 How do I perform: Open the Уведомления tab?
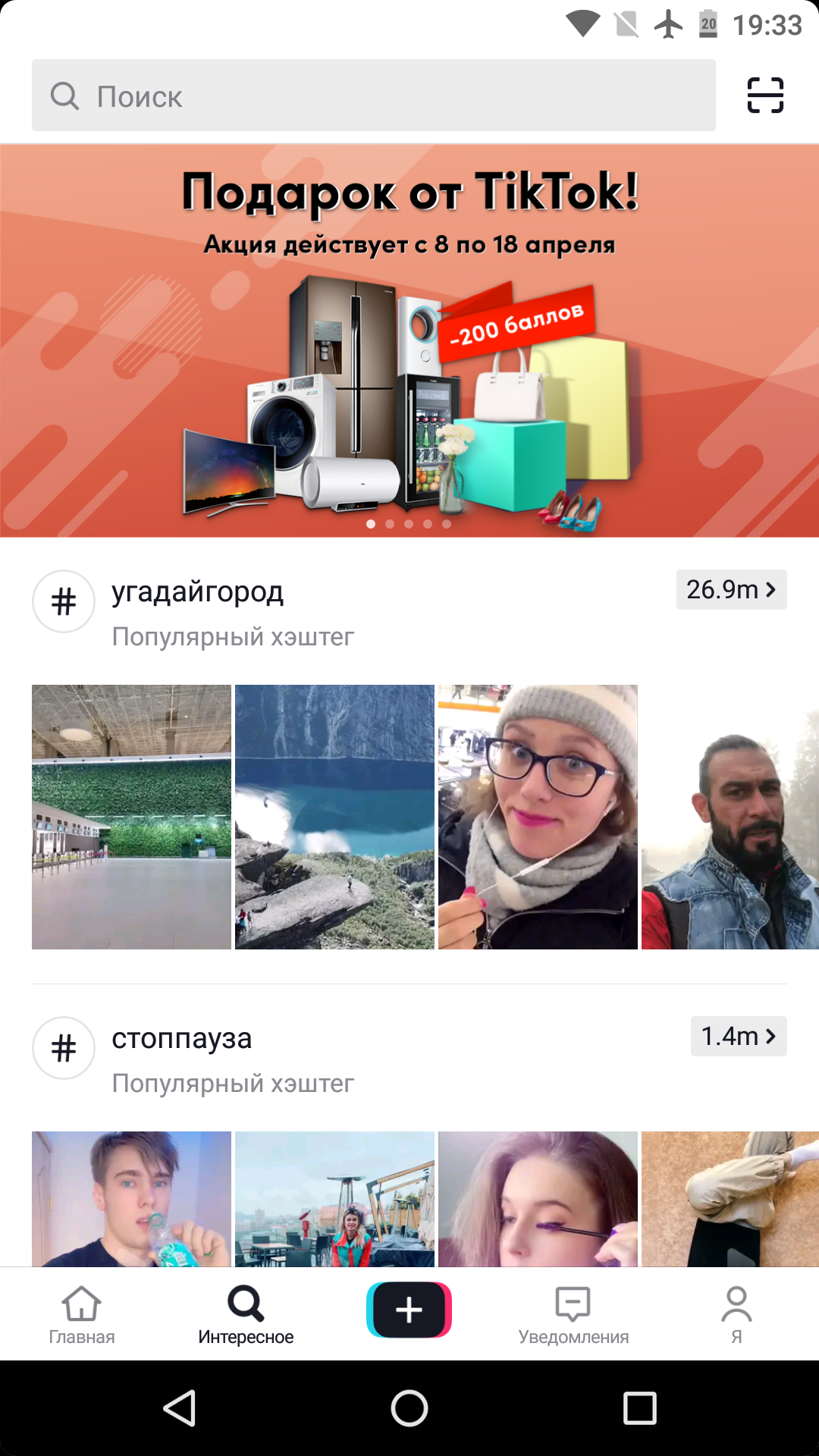pyautogui.click(x=573, y=1315)
